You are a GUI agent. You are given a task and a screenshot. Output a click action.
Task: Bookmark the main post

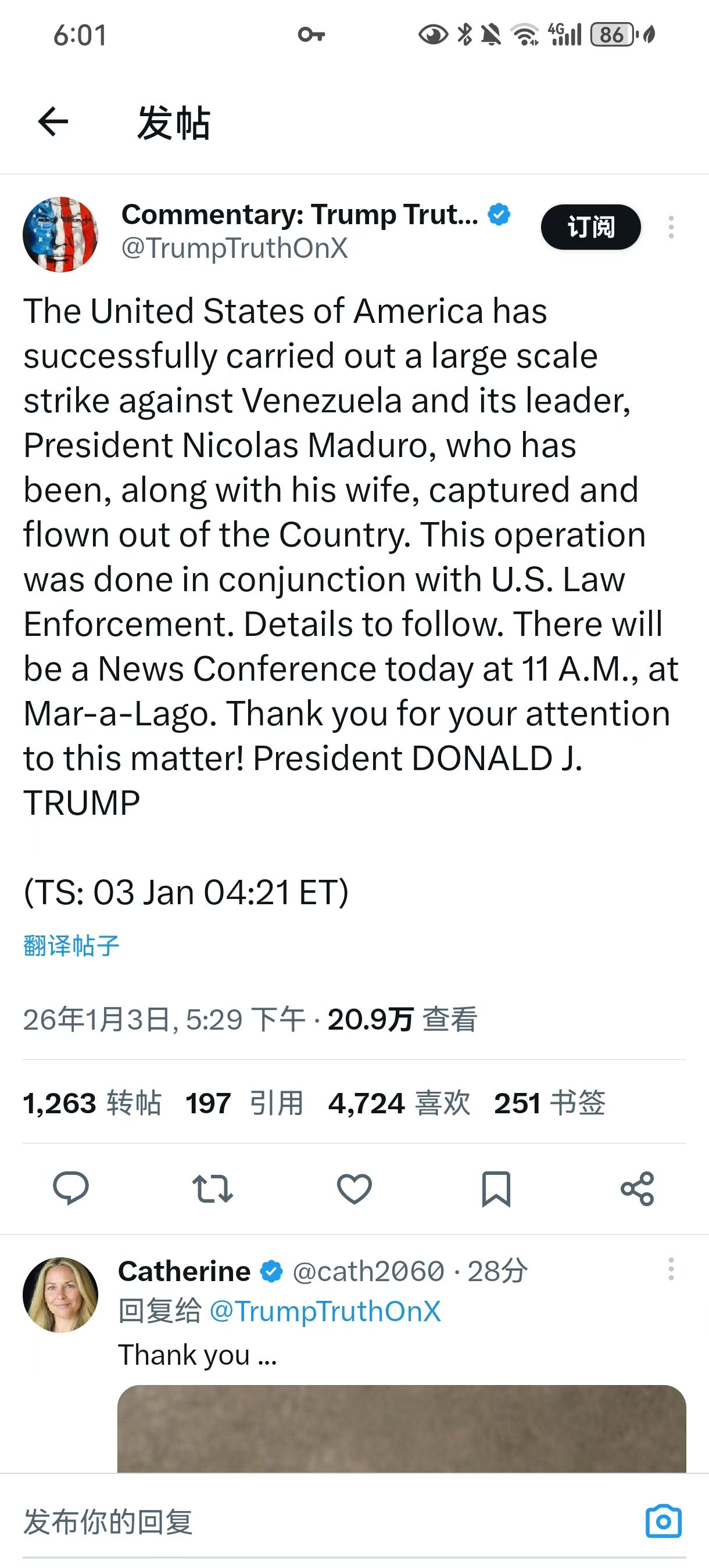click(496, 1188)
